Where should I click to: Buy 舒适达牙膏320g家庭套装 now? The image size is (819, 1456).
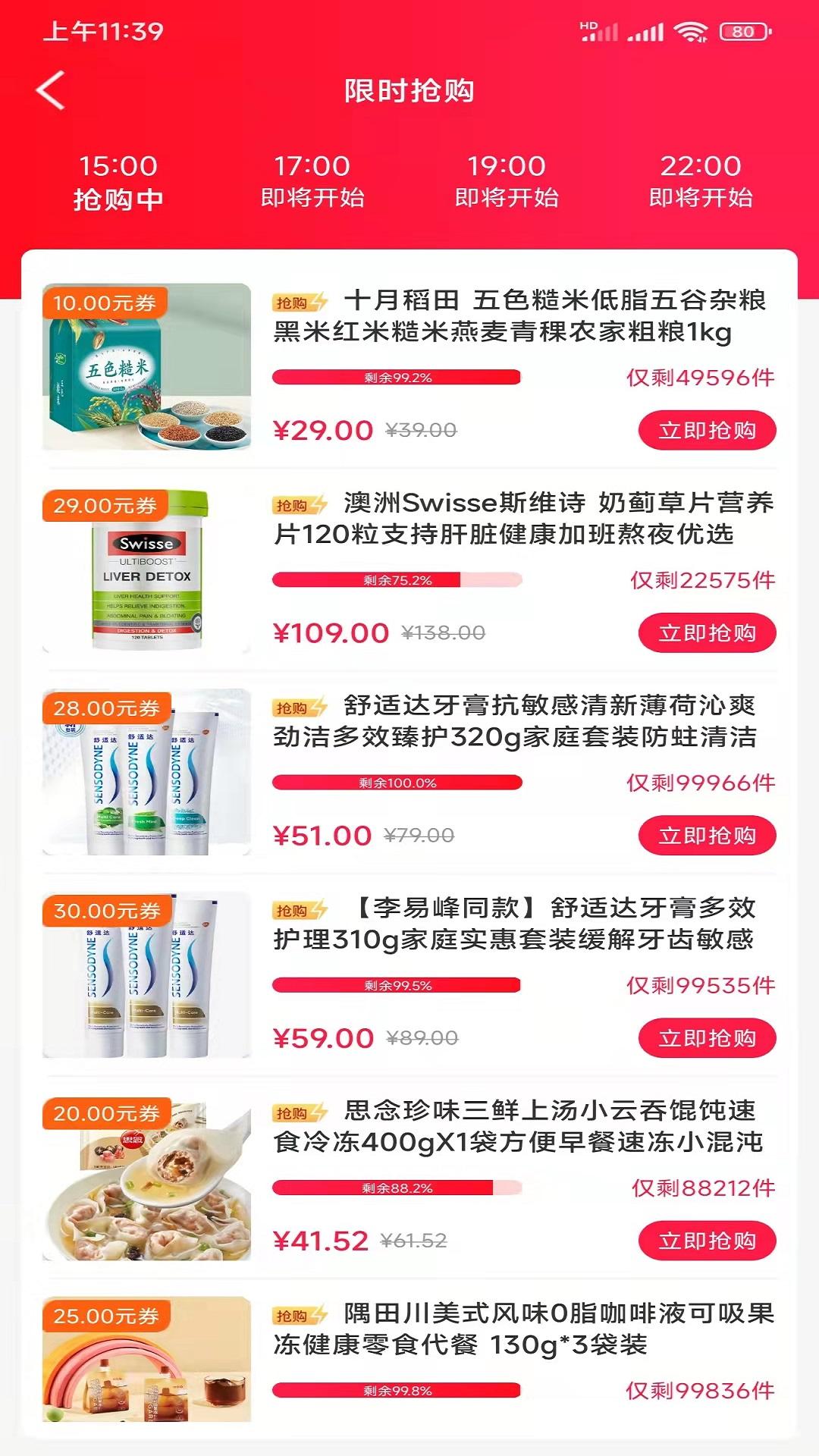(x=707, y=836)
